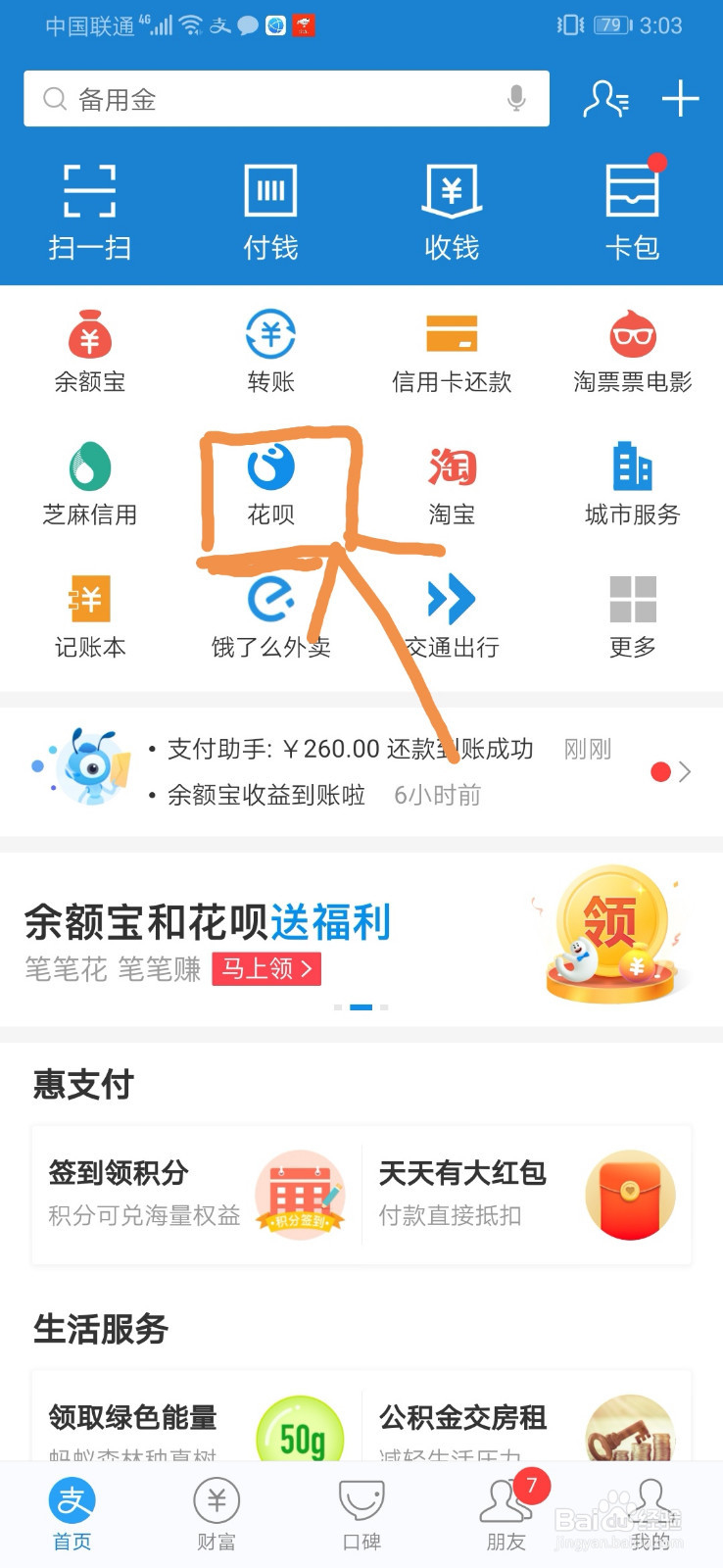Open the plus menu at top right
This screenshot has width=723, height=1568.
pyautogui.click(x=679, y=98)
